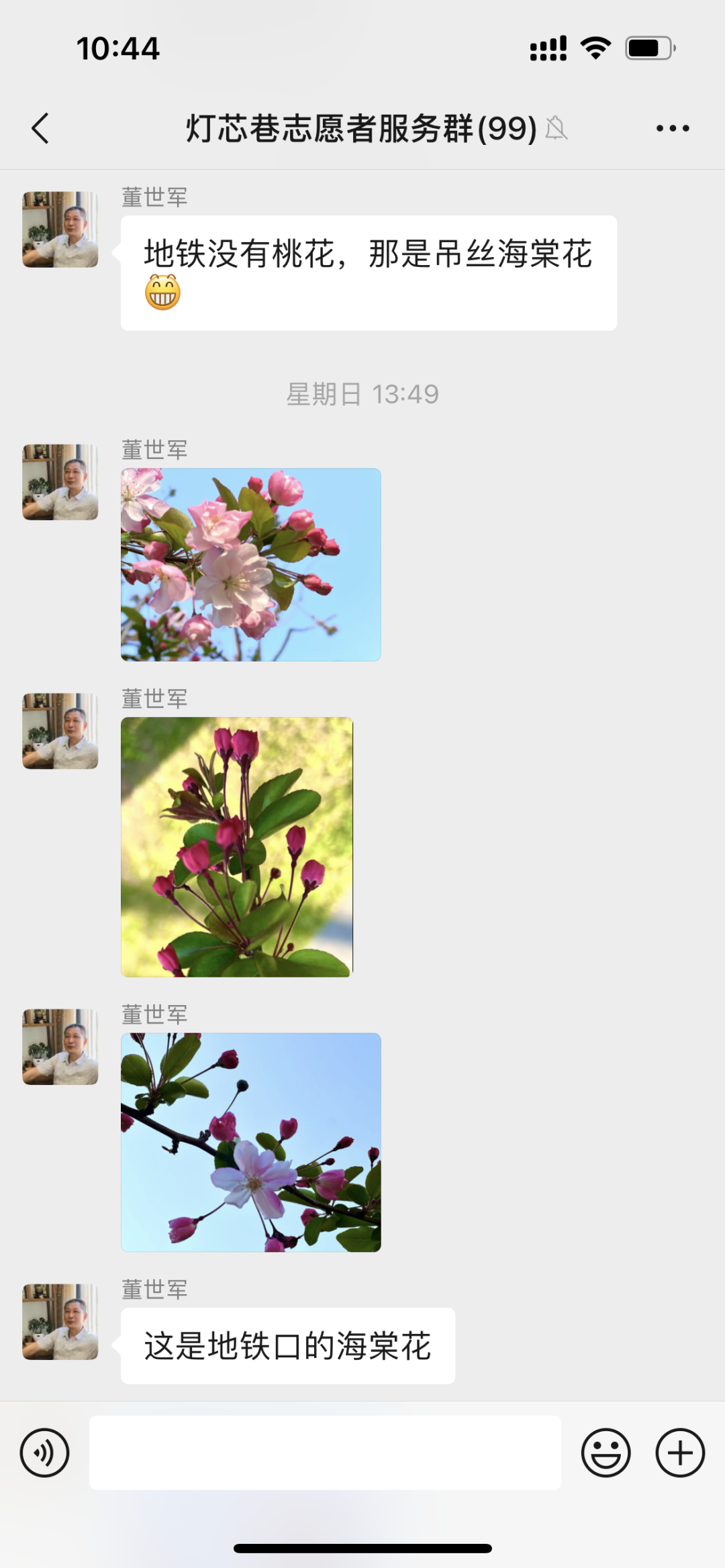The image size is (725, 1568).
Task: Open the photo of branch with single bloom
Action: point(250,1142)
